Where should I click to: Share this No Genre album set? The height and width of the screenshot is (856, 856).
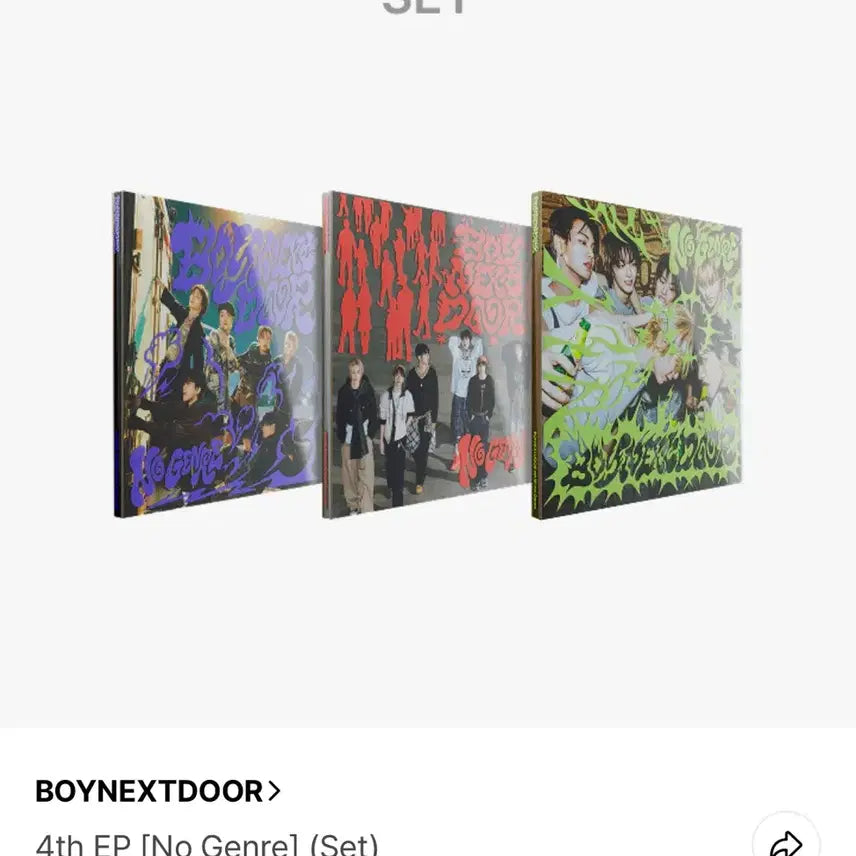tap(786, 840)
